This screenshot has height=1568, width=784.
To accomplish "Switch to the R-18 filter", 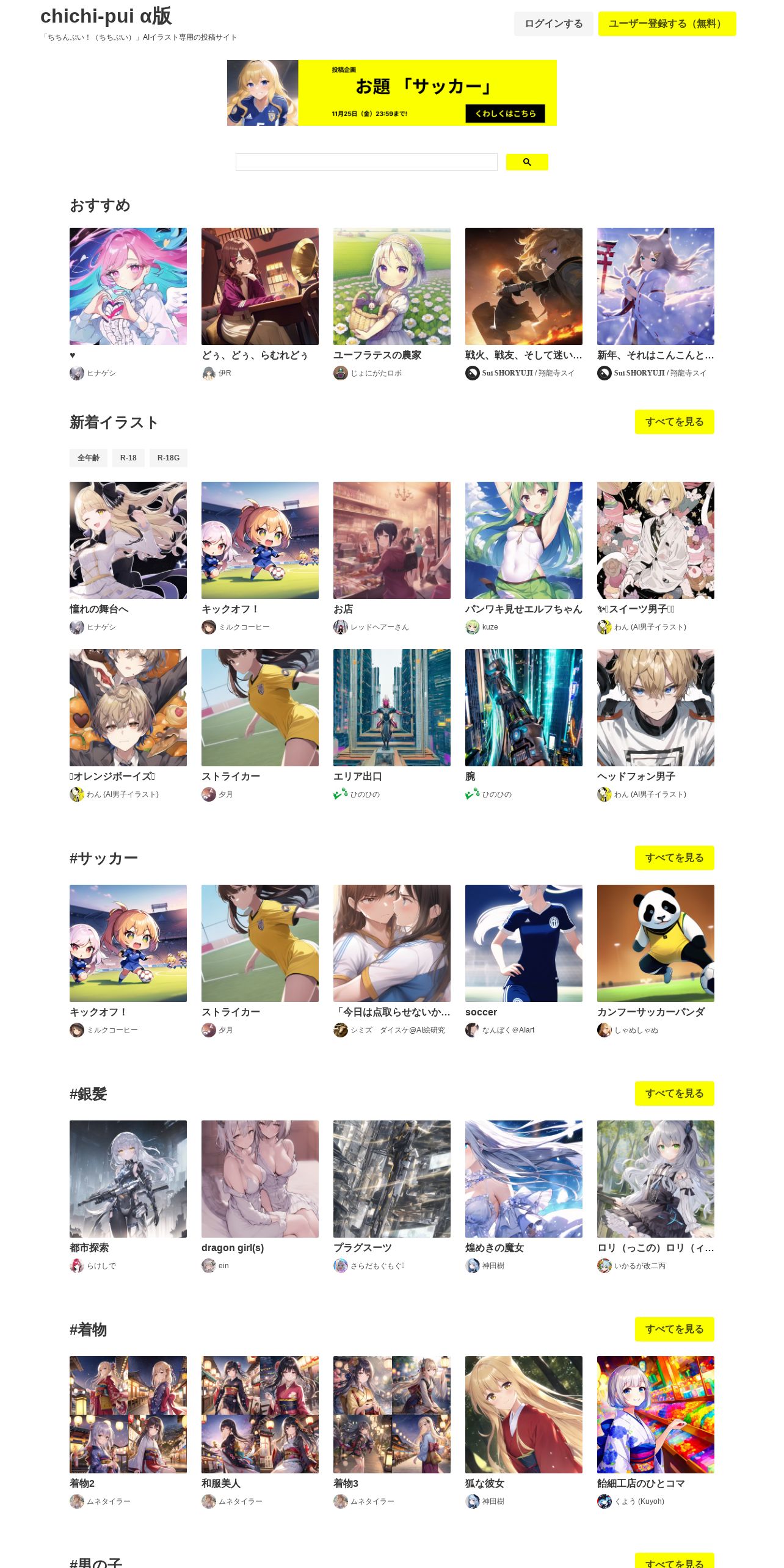I will click(x=128, y=458).
